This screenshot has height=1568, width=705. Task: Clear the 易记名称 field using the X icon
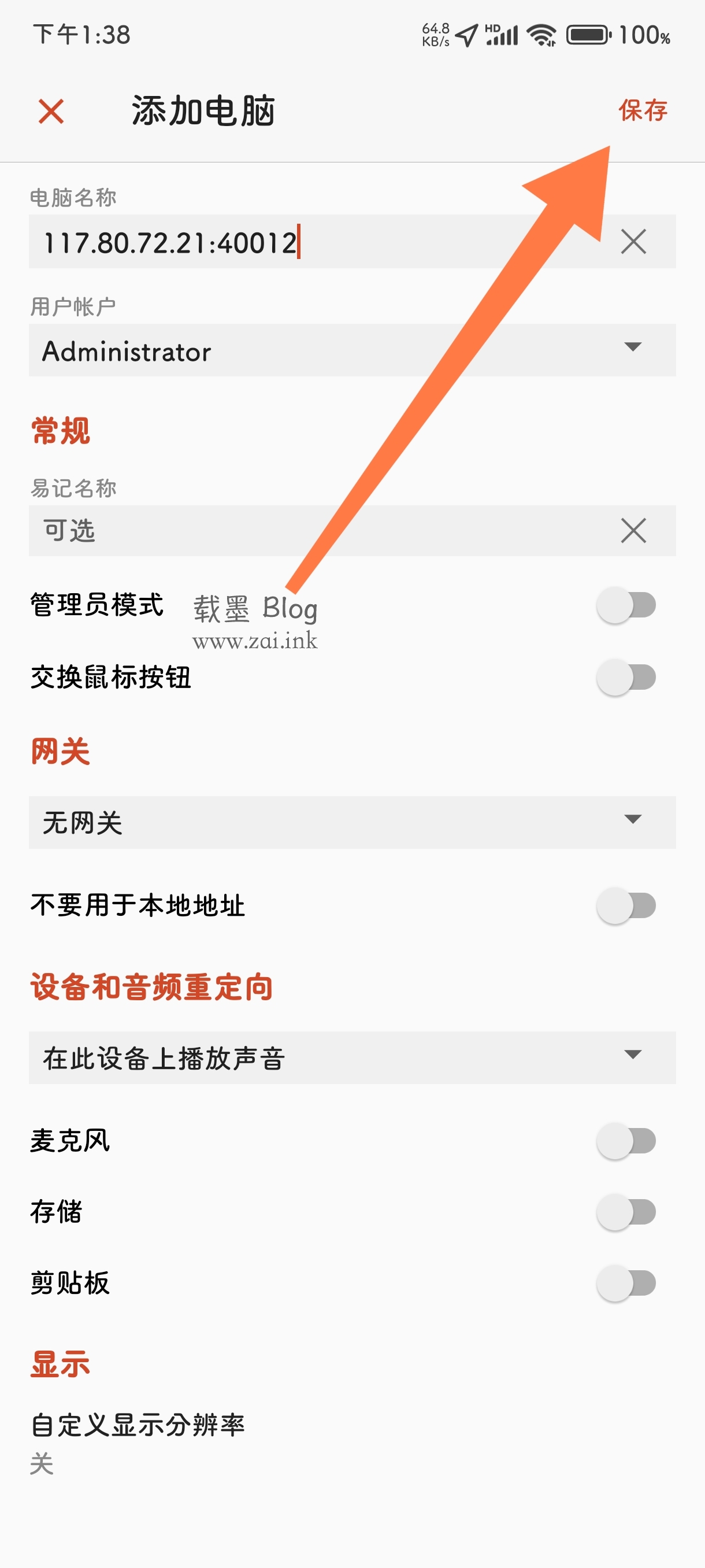(x=633, y=530)
